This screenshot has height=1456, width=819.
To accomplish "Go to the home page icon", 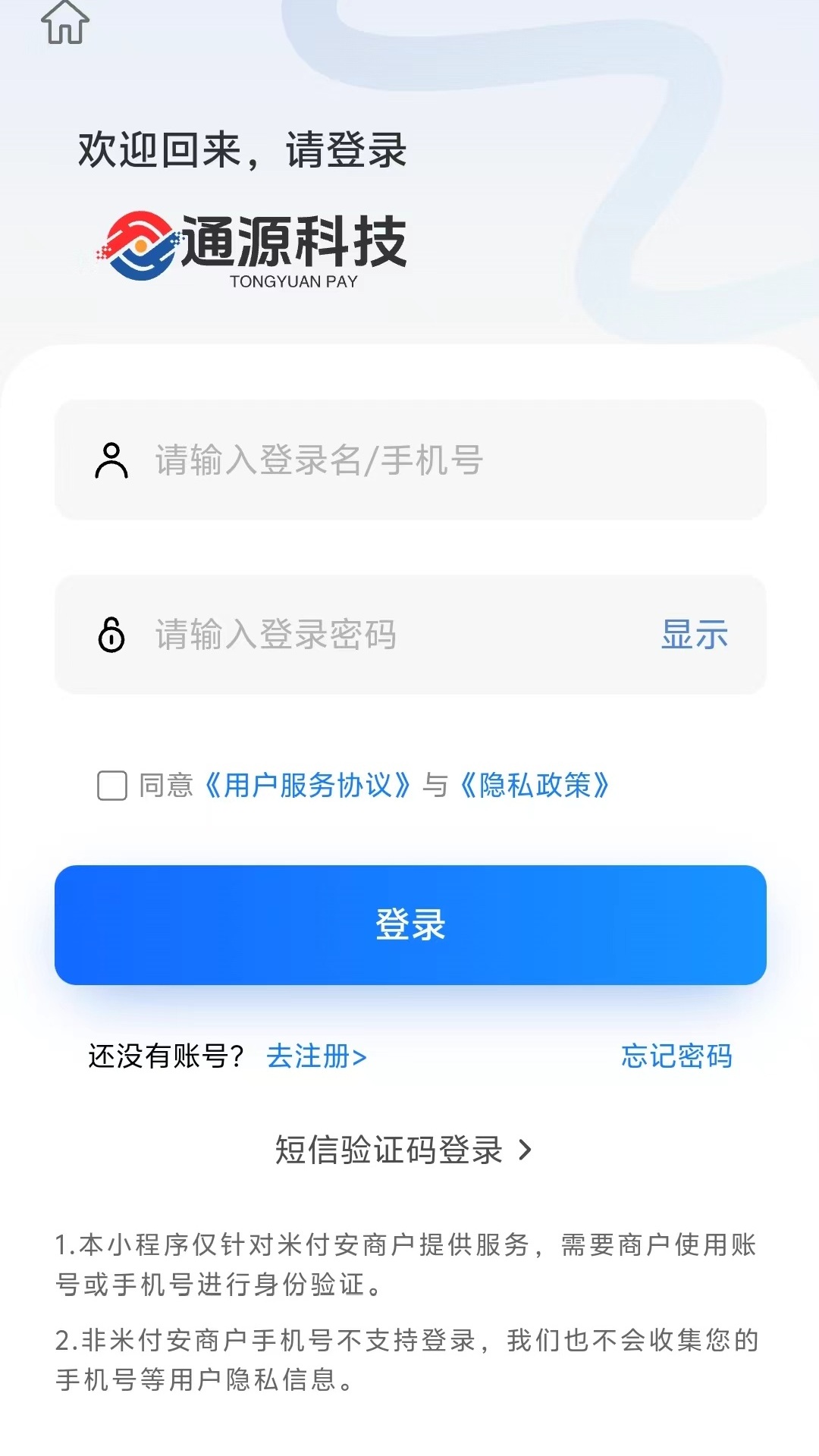I will pos(65,23).
